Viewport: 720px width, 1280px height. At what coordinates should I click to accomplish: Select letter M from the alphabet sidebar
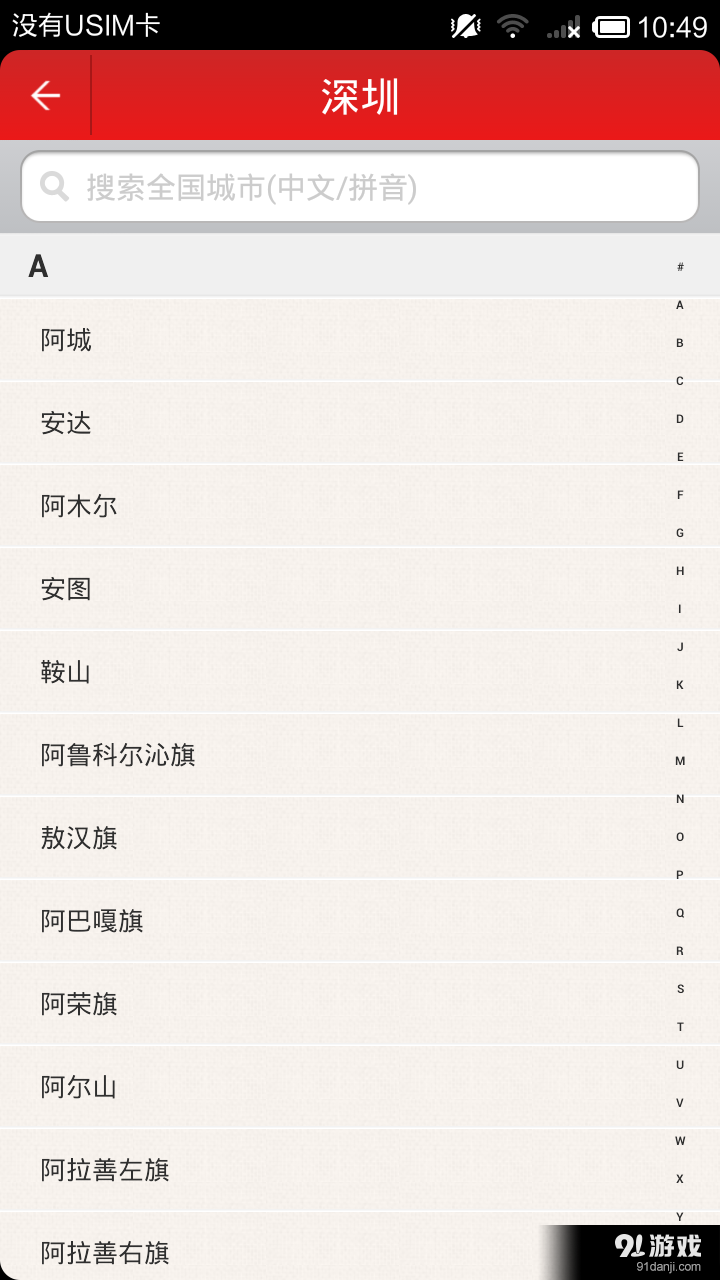(x=680, y=761)
